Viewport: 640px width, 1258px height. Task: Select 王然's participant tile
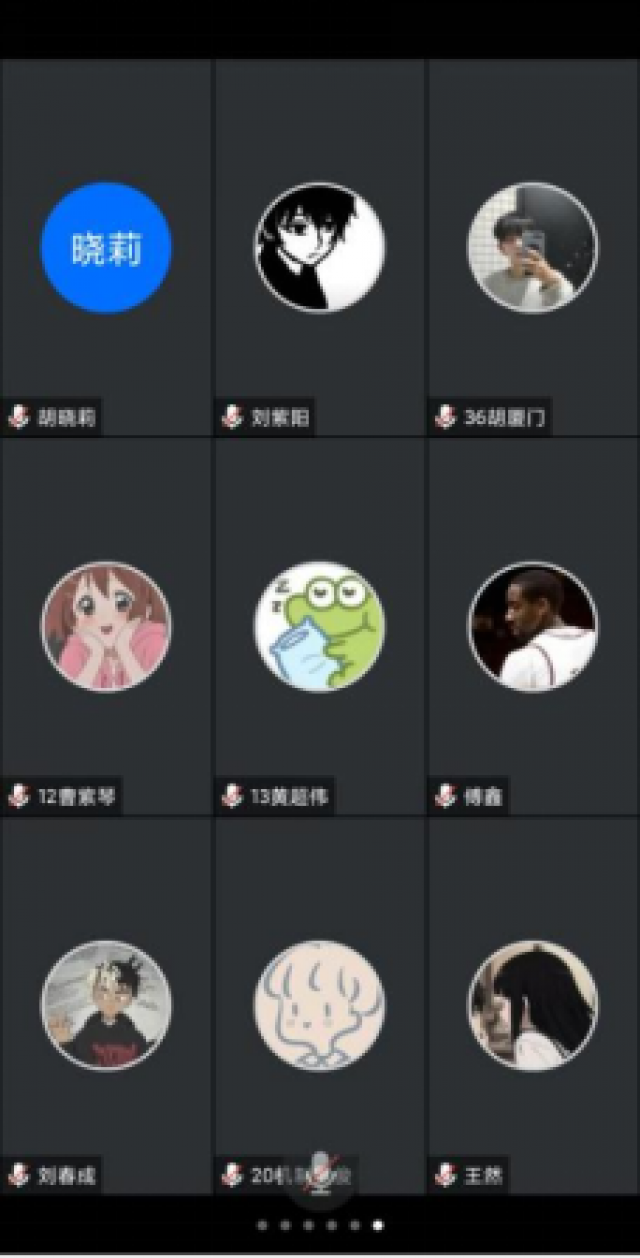(532, 1005)
